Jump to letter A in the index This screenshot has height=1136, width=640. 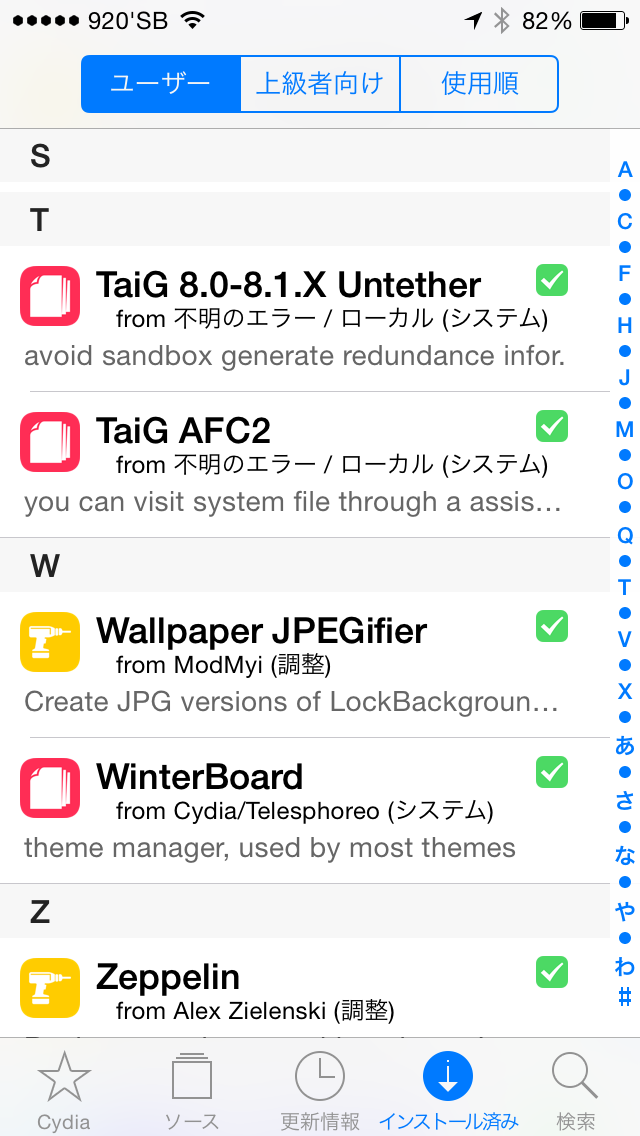point(625,170)
